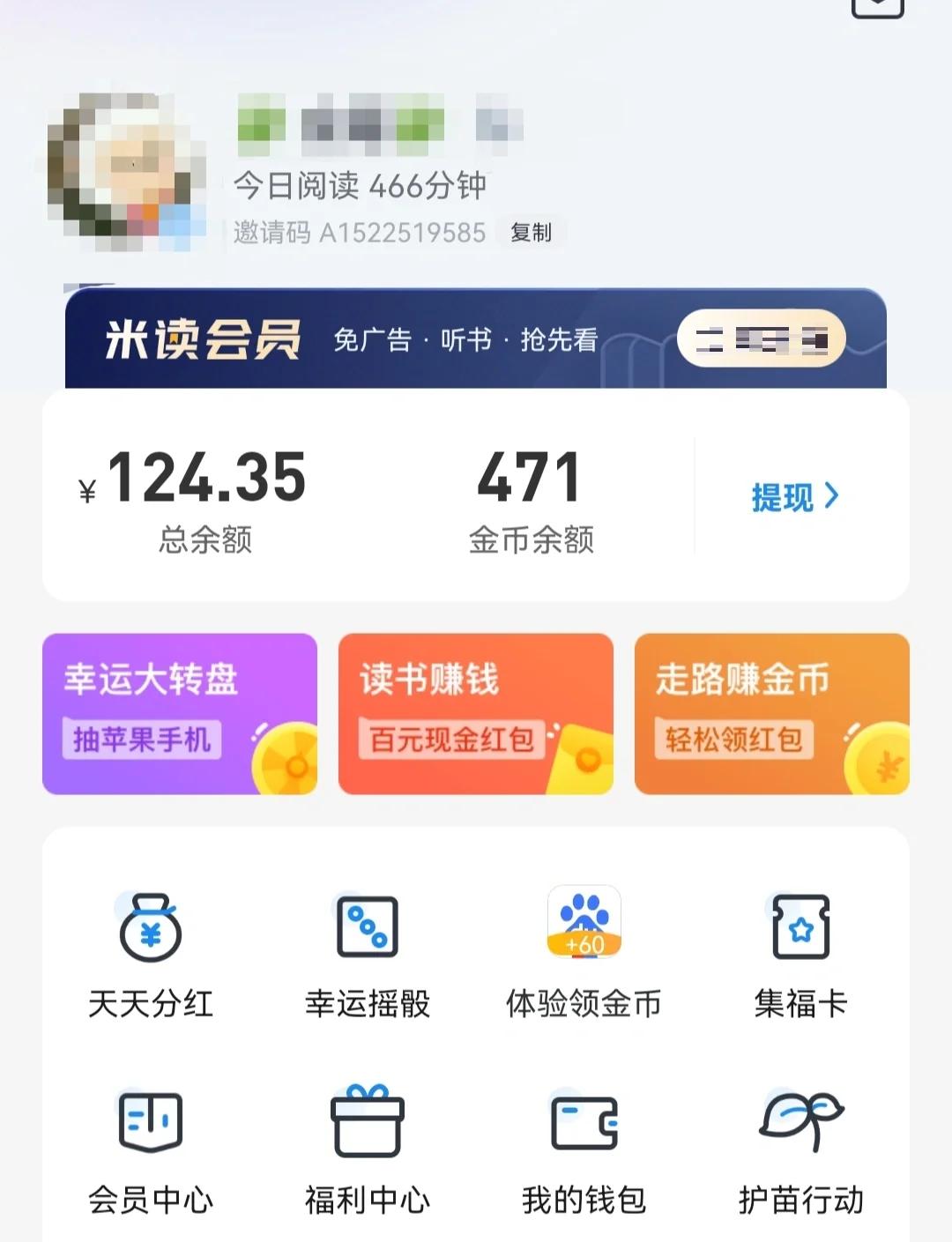Select the 护苗行动 sprout icon
The height and width of the screenshot is (1242, 952).
coord(800,1119)
